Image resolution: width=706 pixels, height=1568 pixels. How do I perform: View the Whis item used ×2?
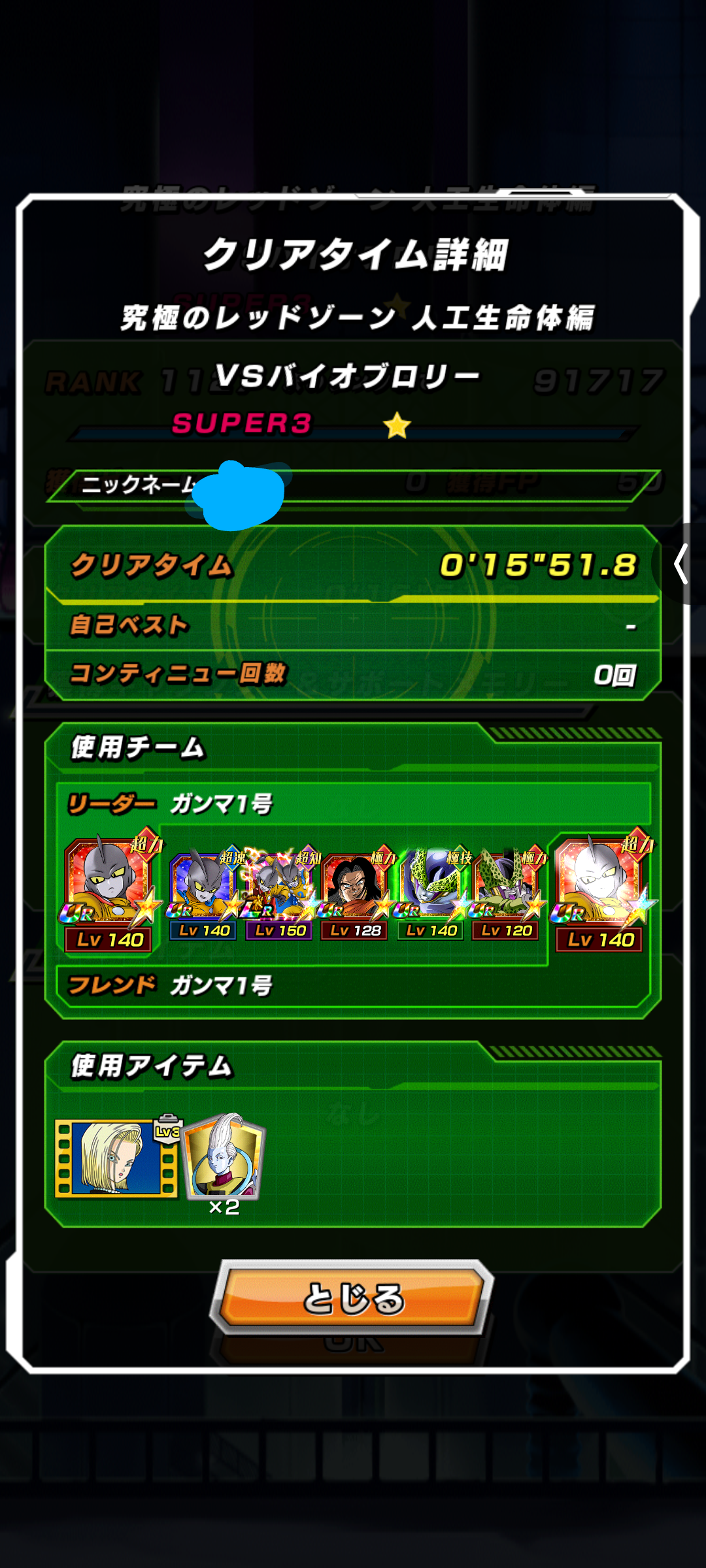tap(224, 1158)
